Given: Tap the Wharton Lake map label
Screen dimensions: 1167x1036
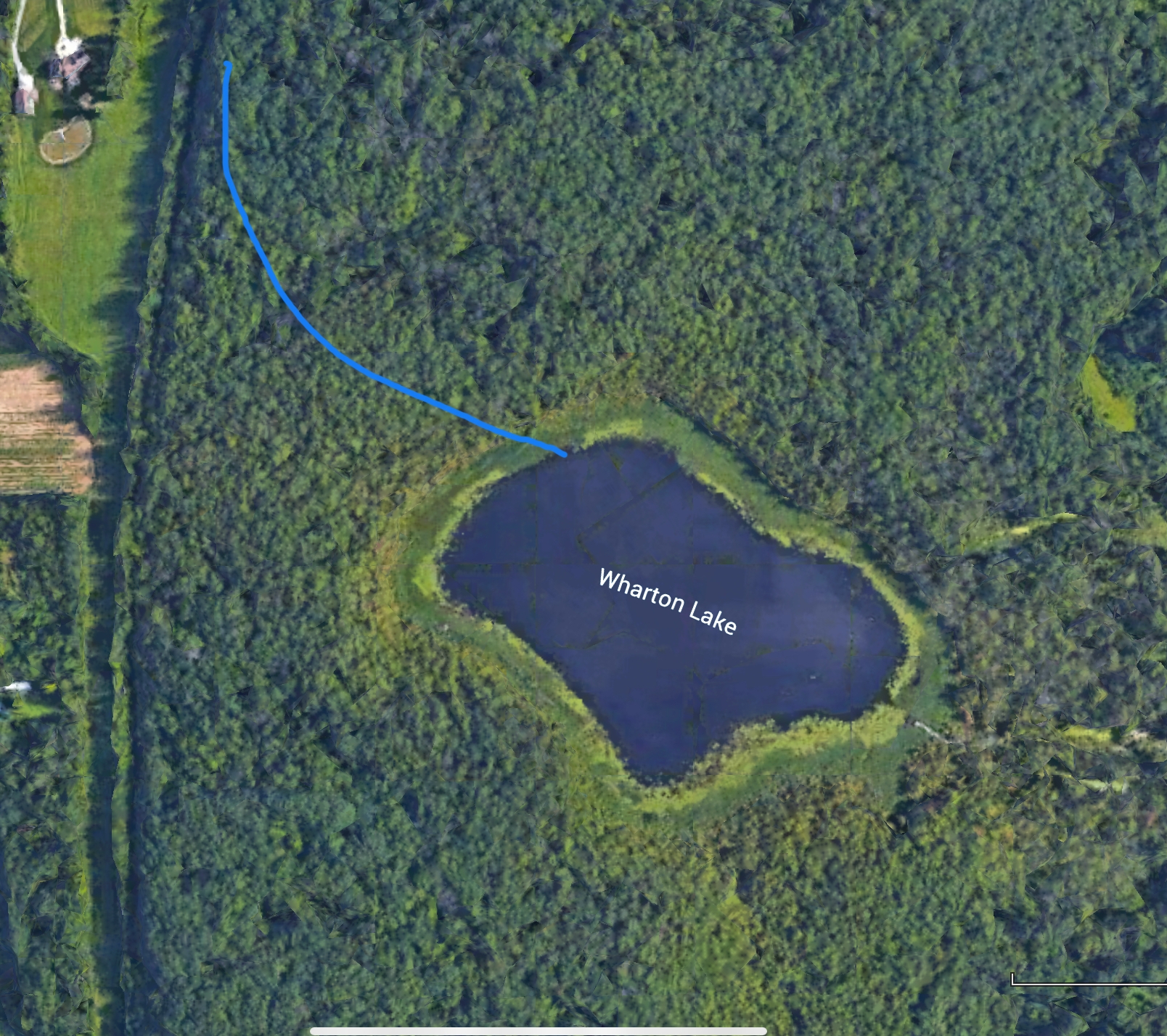Looking at the screenshot, I should [668, 602].
